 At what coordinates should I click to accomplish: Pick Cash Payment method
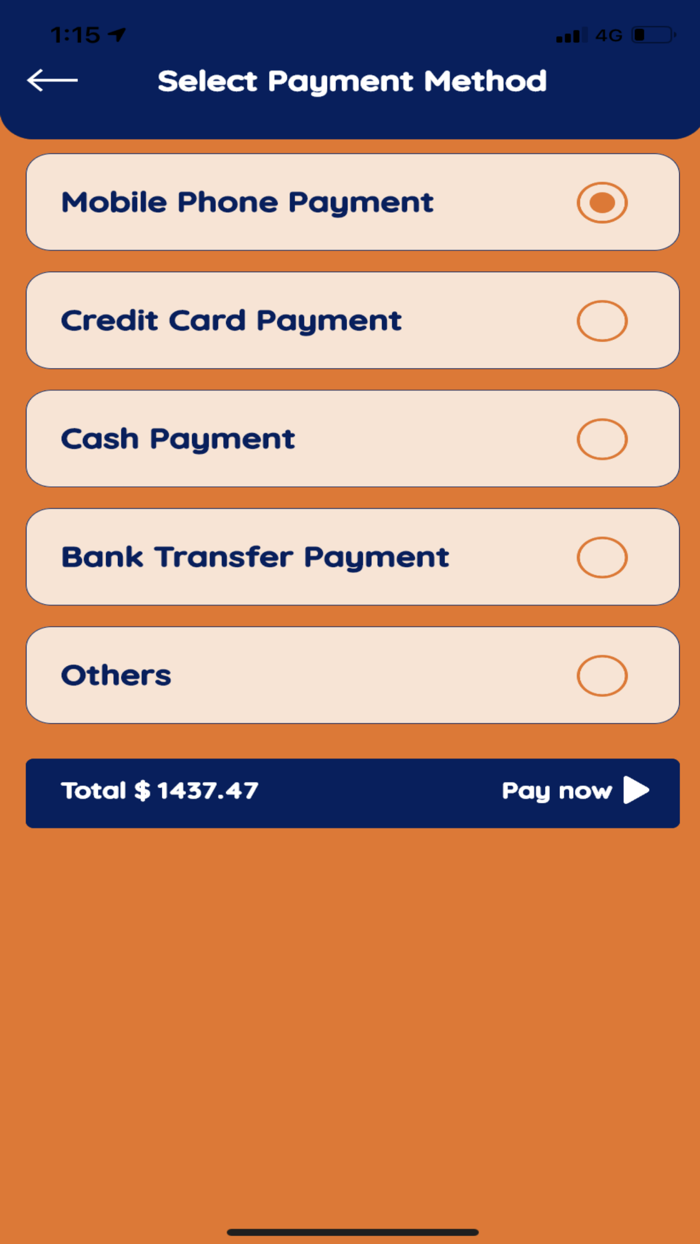[353, 438]
